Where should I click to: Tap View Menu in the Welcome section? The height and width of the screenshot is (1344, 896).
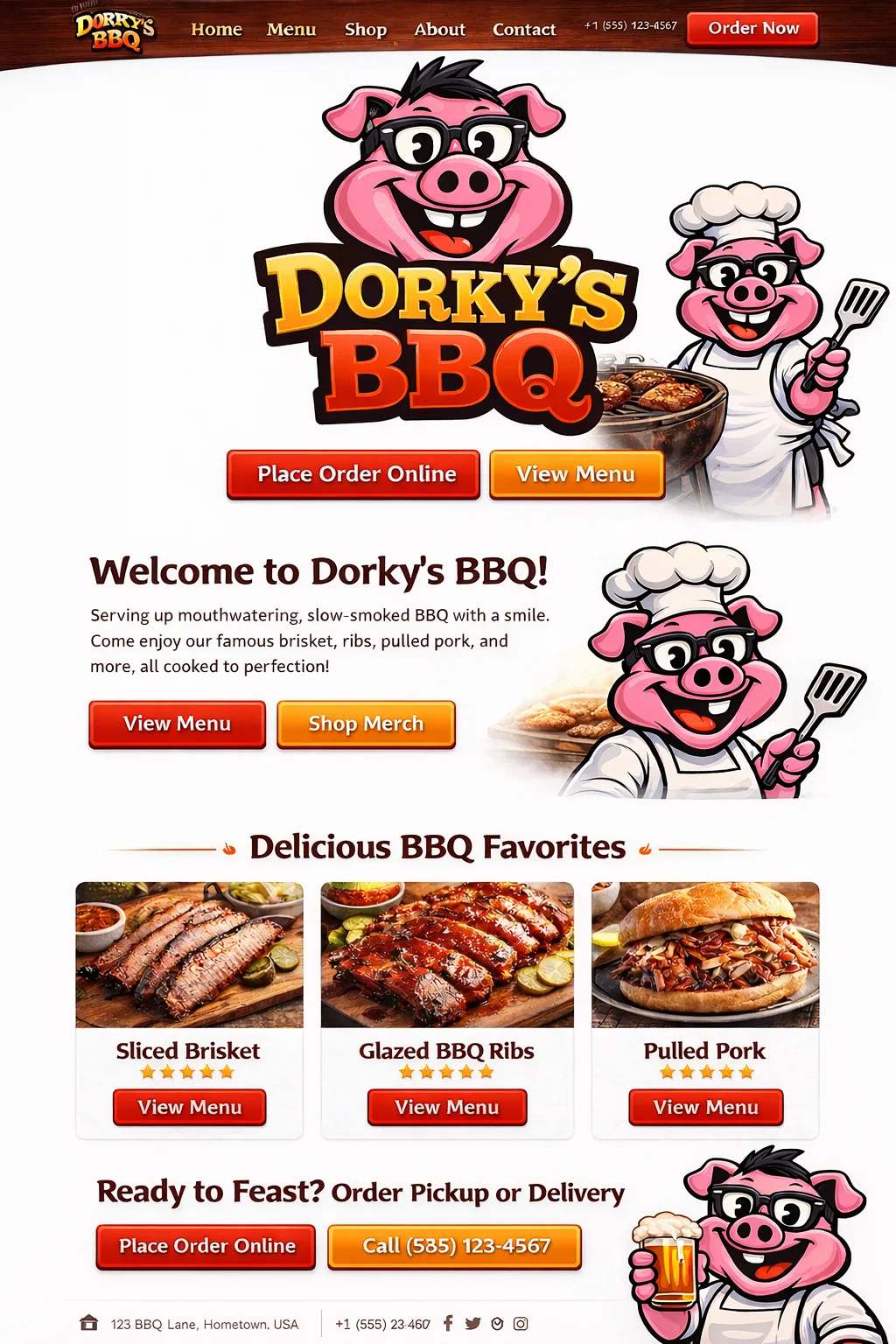pos(177,724)
